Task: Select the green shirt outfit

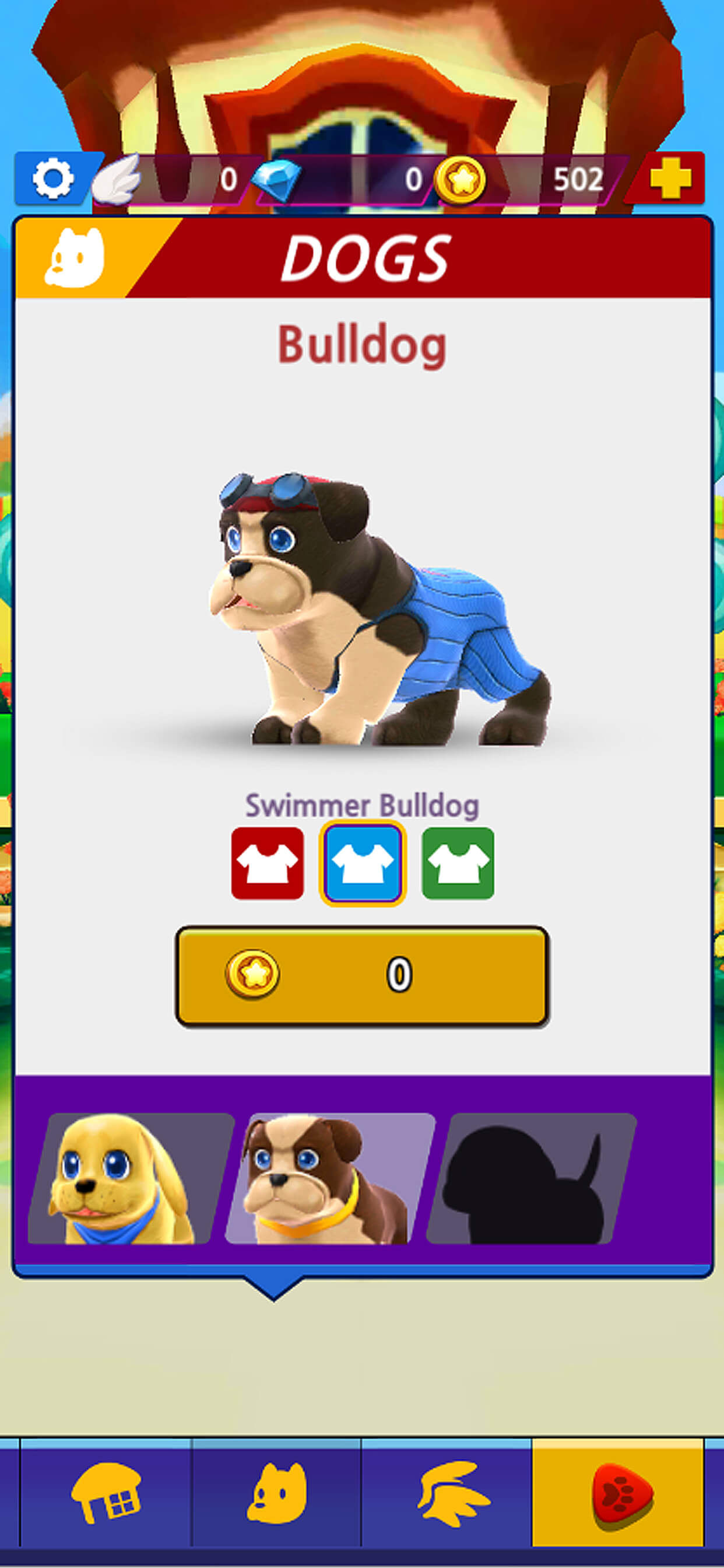Action: point(458,863)
